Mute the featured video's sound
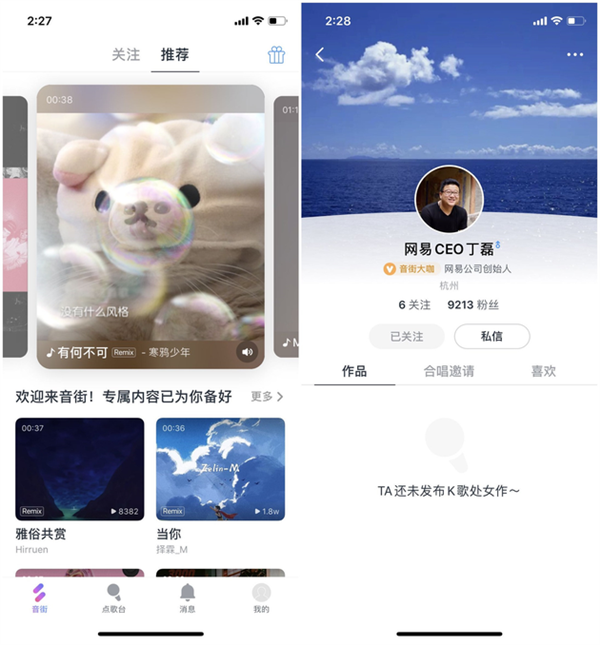The width and height of the screenshot is (600, 645). click(x=247, y=352)
